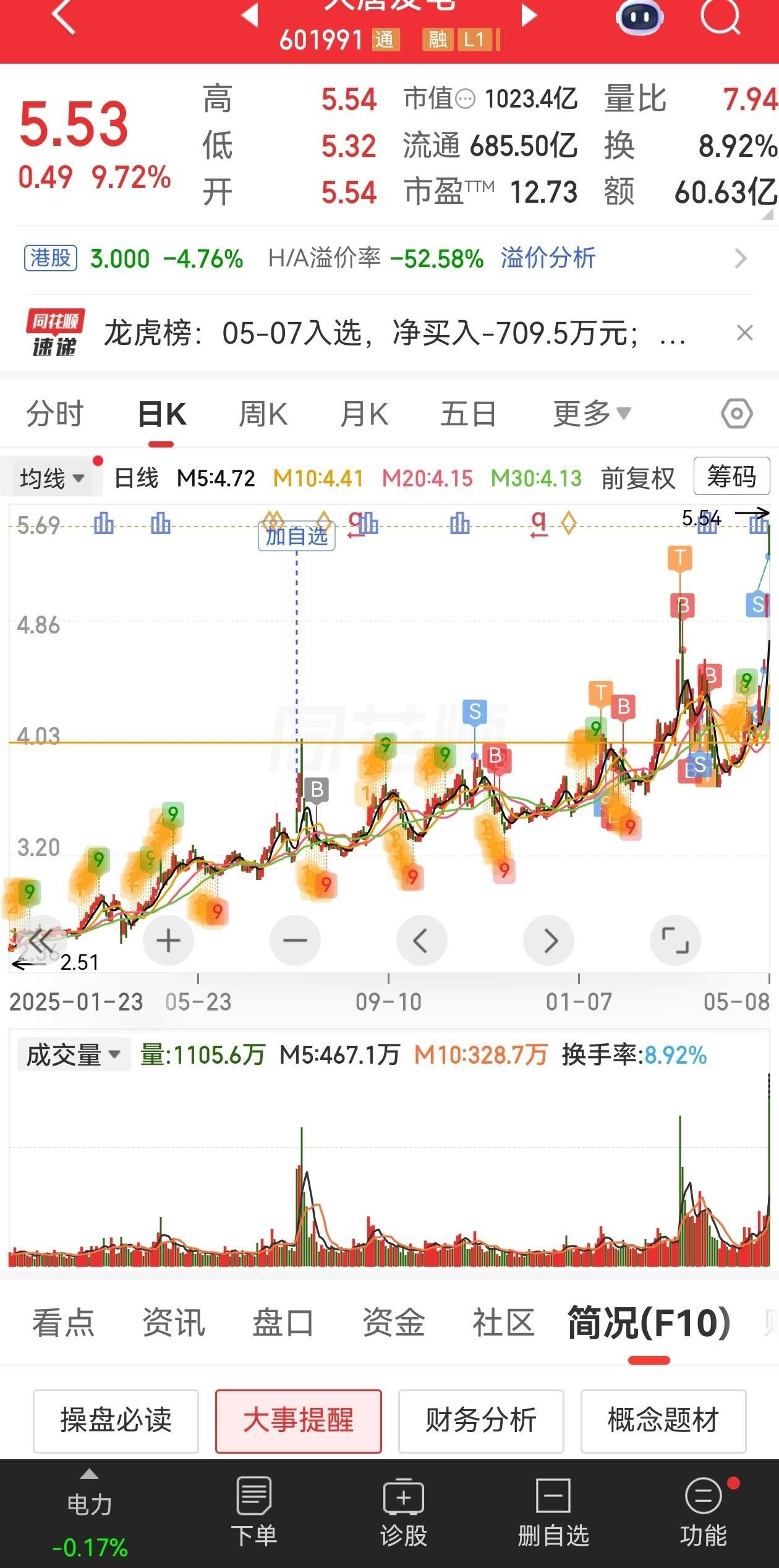Switch to 月K chart tab

pyautogui.click(x=365, y=413)
